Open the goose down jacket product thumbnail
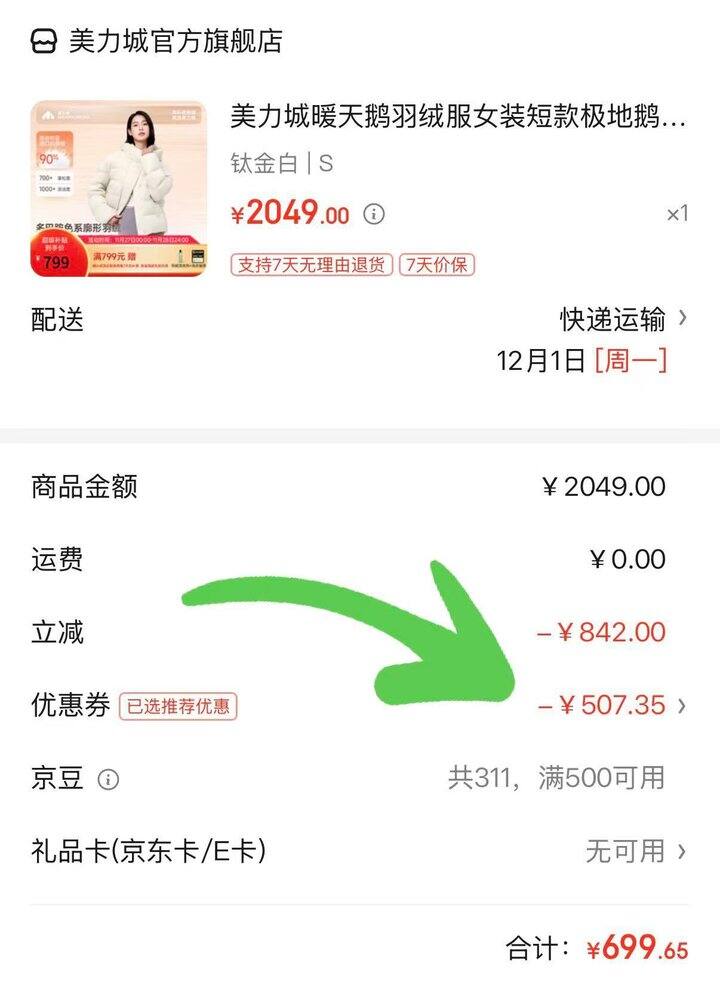The width and height of the screenshot is (720, 991). [118, 188]
